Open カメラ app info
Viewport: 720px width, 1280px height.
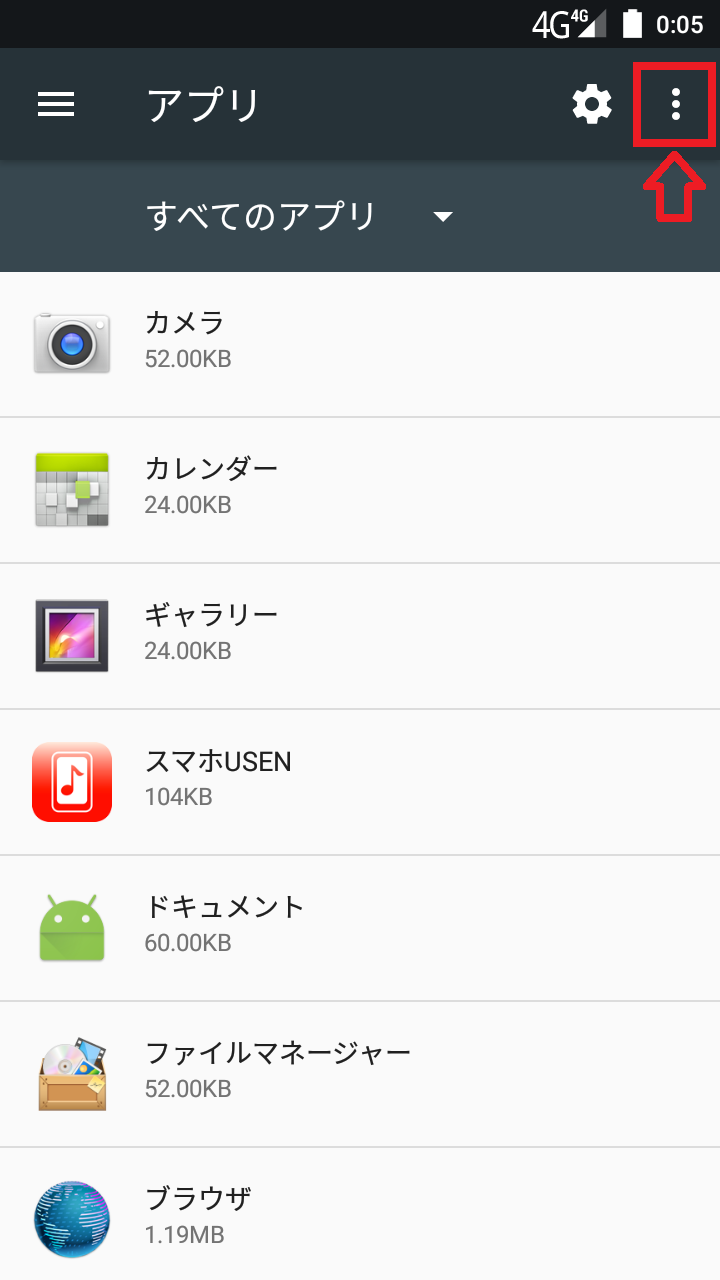click(360, 344)
